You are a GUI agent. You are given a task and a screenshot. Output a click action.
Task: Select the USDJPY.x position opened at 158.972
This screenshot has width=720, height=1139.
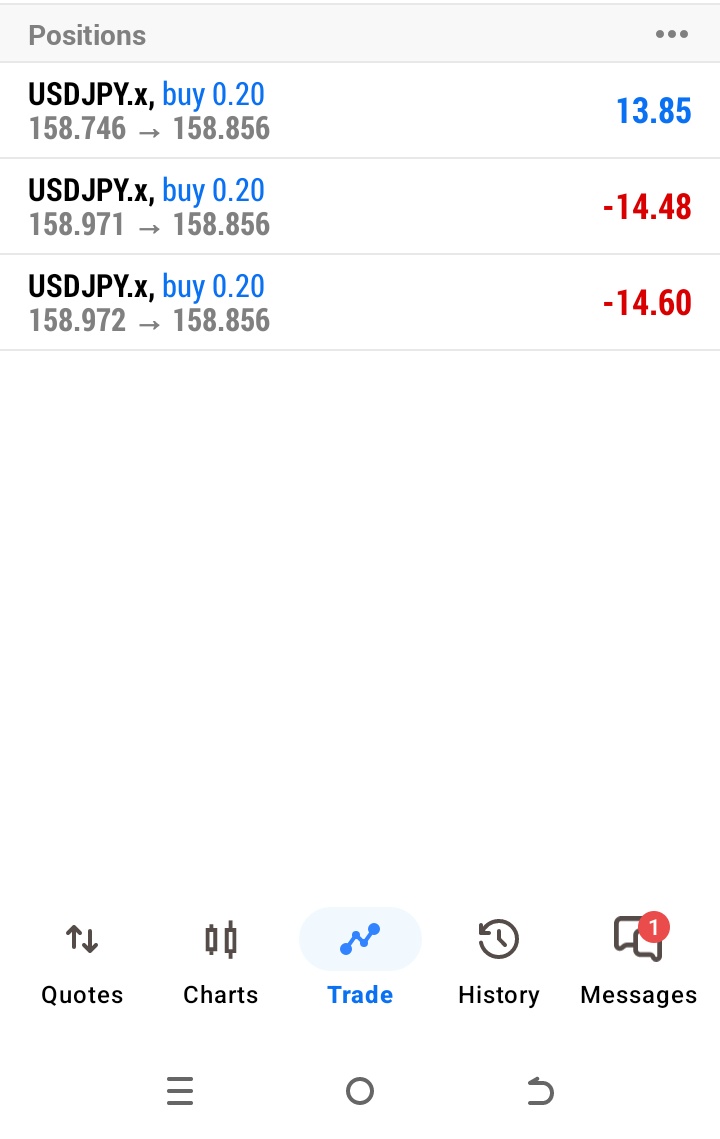click(x=360, y=303)
